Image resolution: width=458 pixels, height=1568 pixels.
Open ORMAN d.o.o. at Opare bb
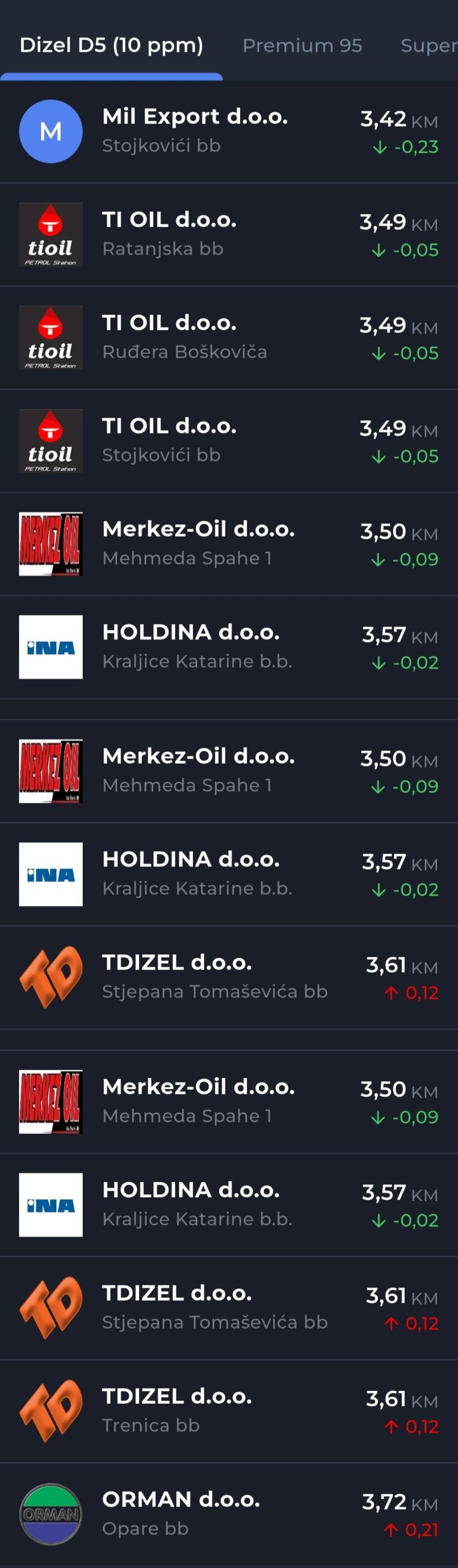(229, 1514)
